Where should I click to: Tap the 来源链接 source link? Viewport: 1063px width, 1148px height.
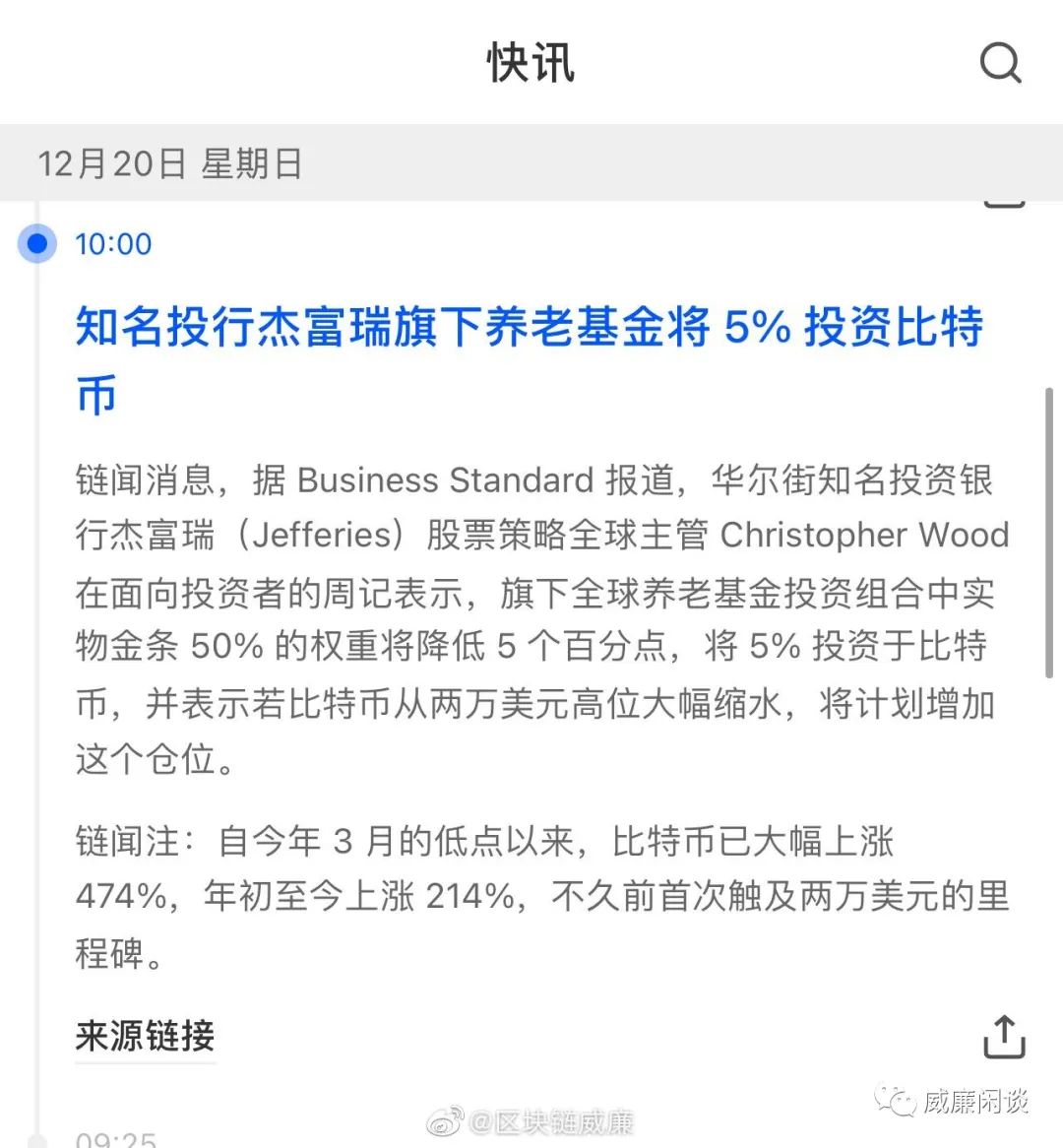click(x=145, y=1036)
